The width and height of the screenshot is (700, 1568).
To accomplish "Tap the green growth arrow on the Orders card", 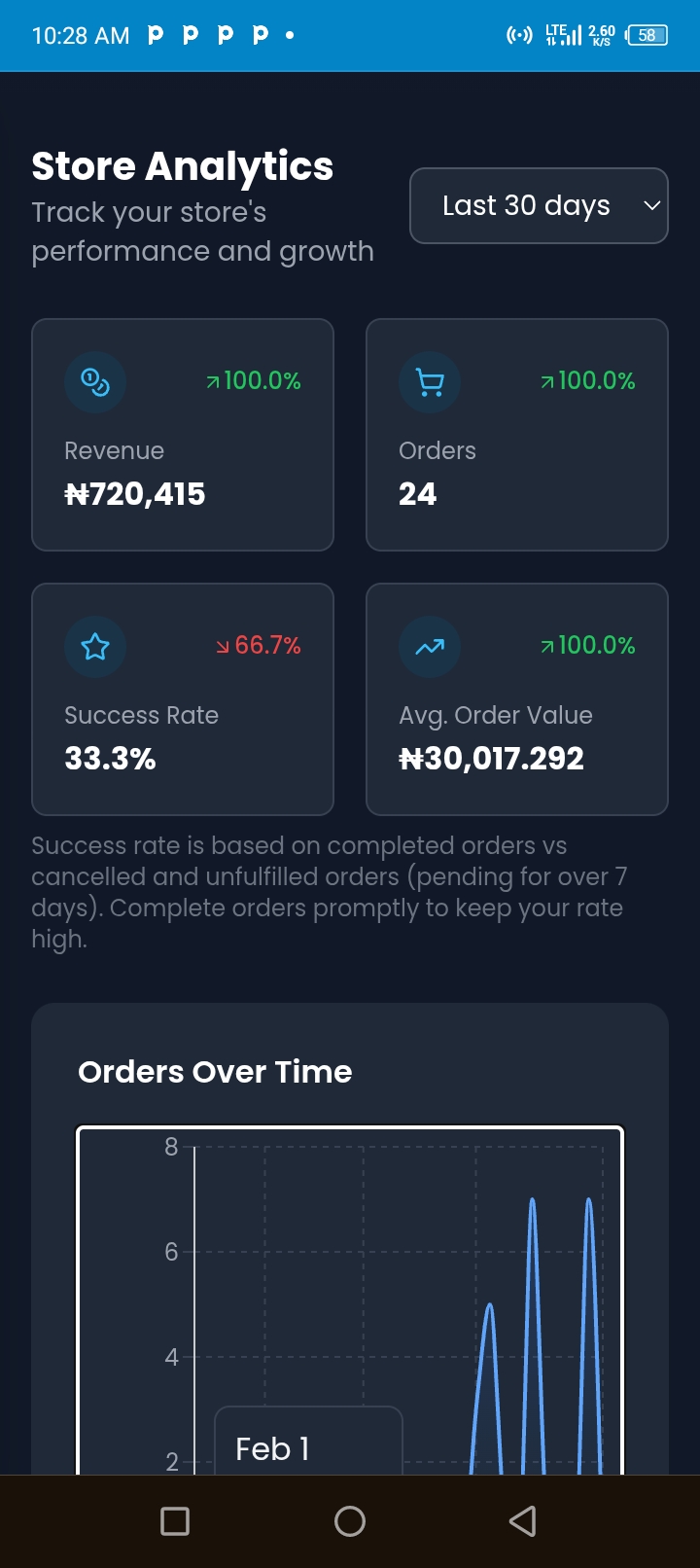I will 547,380.
